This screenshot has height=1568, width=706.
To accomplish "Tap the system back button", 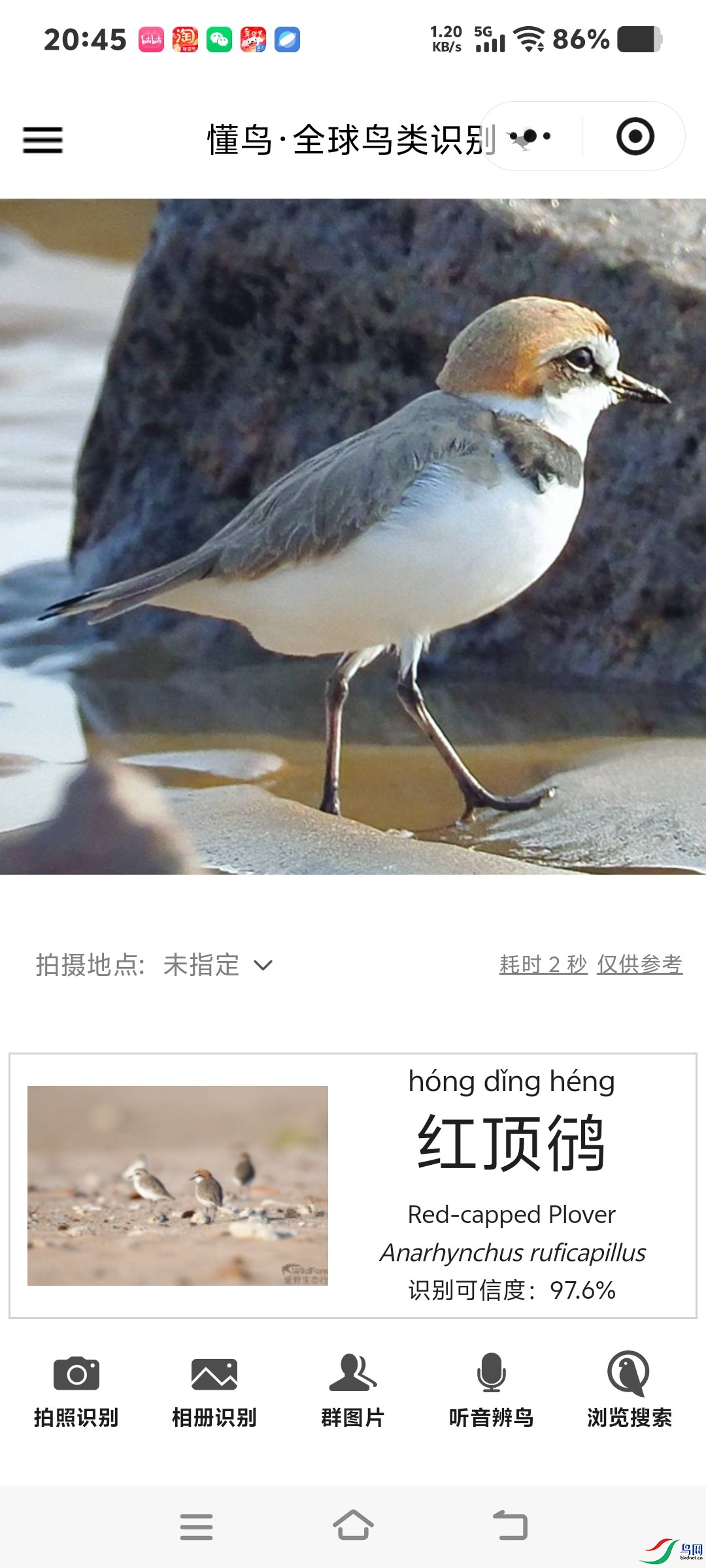I will pos(511,1526).
